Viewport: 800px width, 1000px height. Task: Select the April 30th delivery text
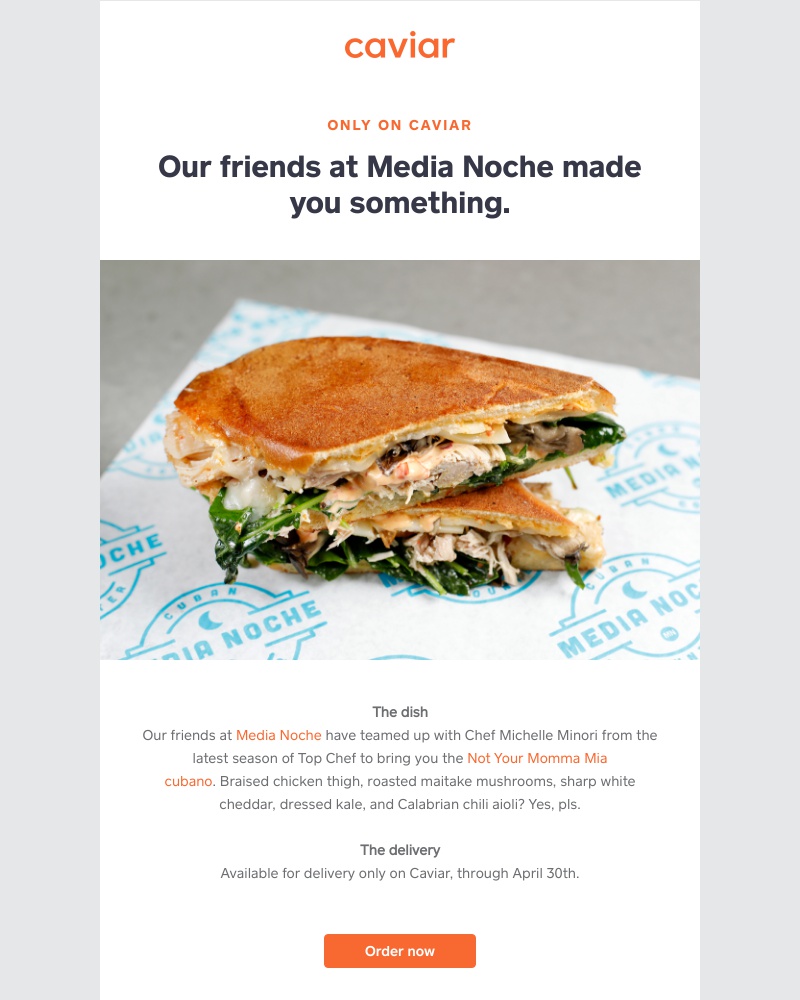click(x=399, y=873)
